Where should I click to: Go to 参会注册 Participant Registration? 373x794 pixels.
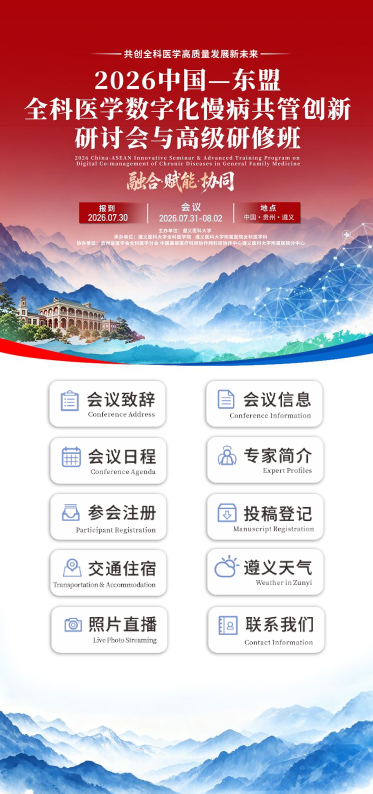click(108, 517)
